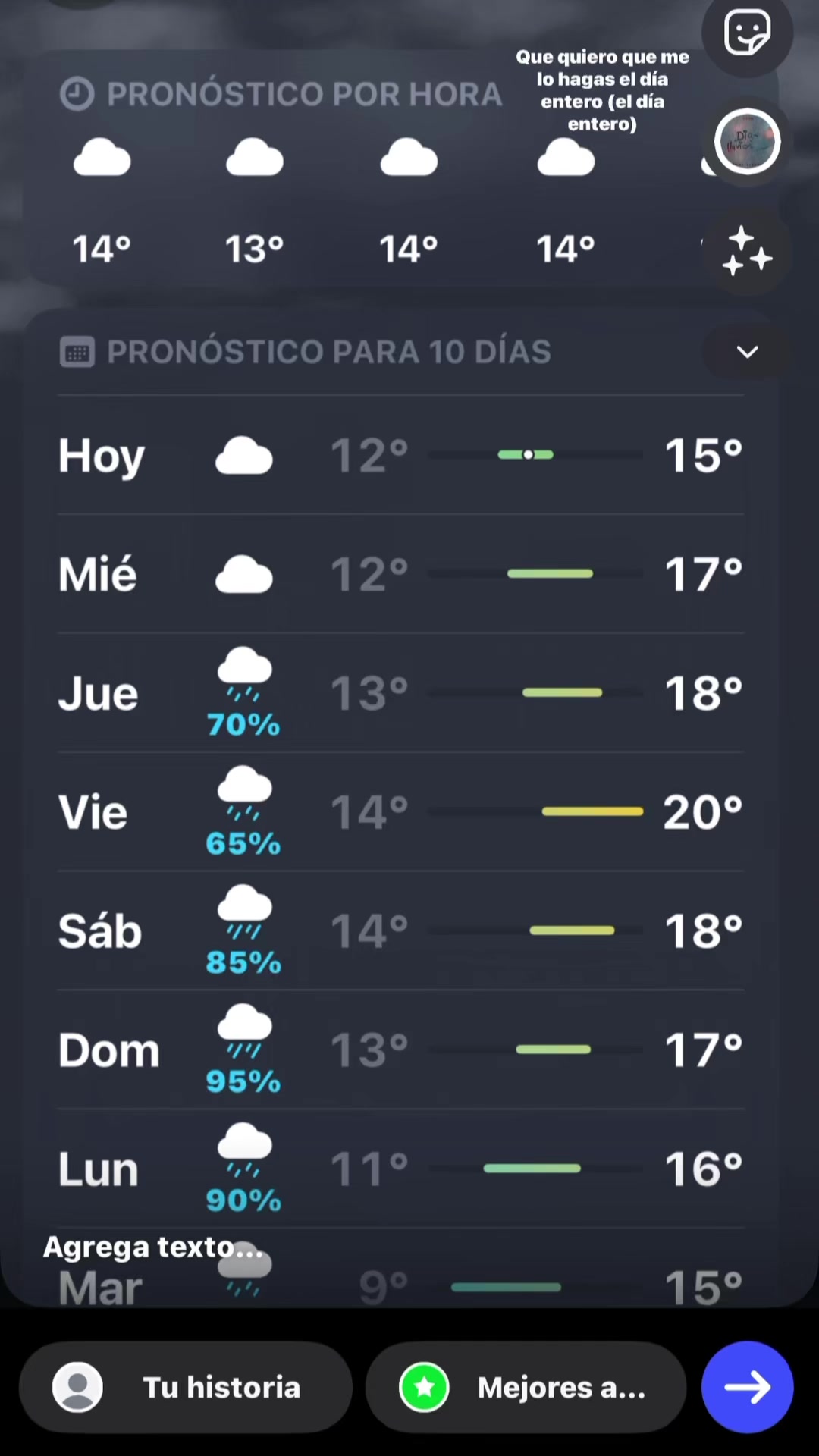819x1456 pixels.
Task: Expand more editing tools with the chevron
Action: point(747,352)
